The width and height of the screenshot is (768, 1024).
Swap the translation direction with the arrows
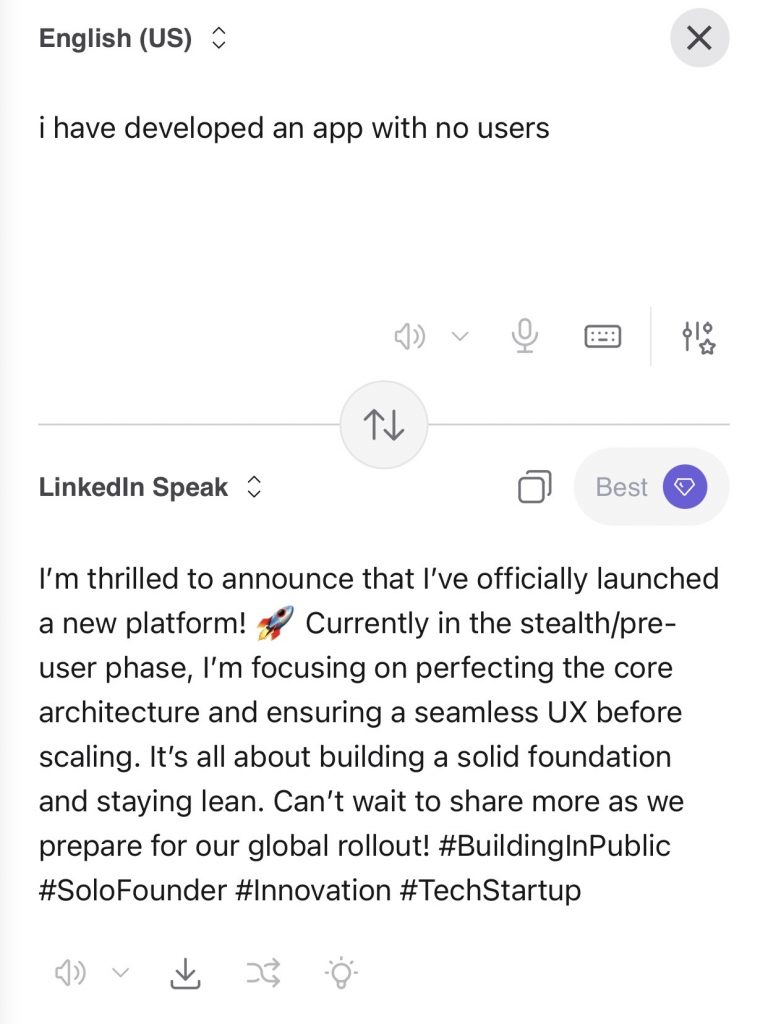[x=384, y=424]
